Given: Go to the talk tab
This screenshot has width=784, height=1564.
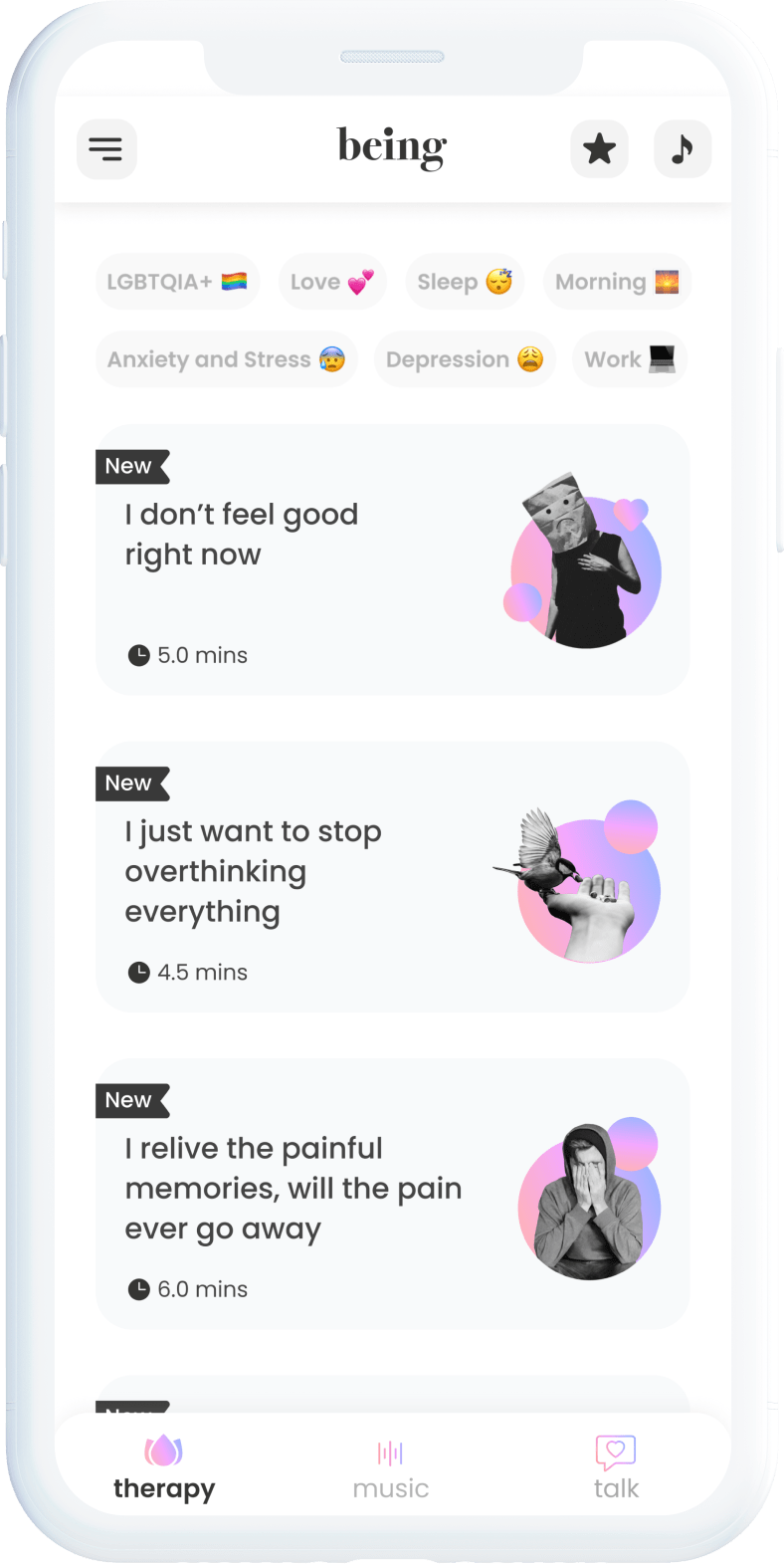Looking at the screenshot, I should (x=616, y=1468).
